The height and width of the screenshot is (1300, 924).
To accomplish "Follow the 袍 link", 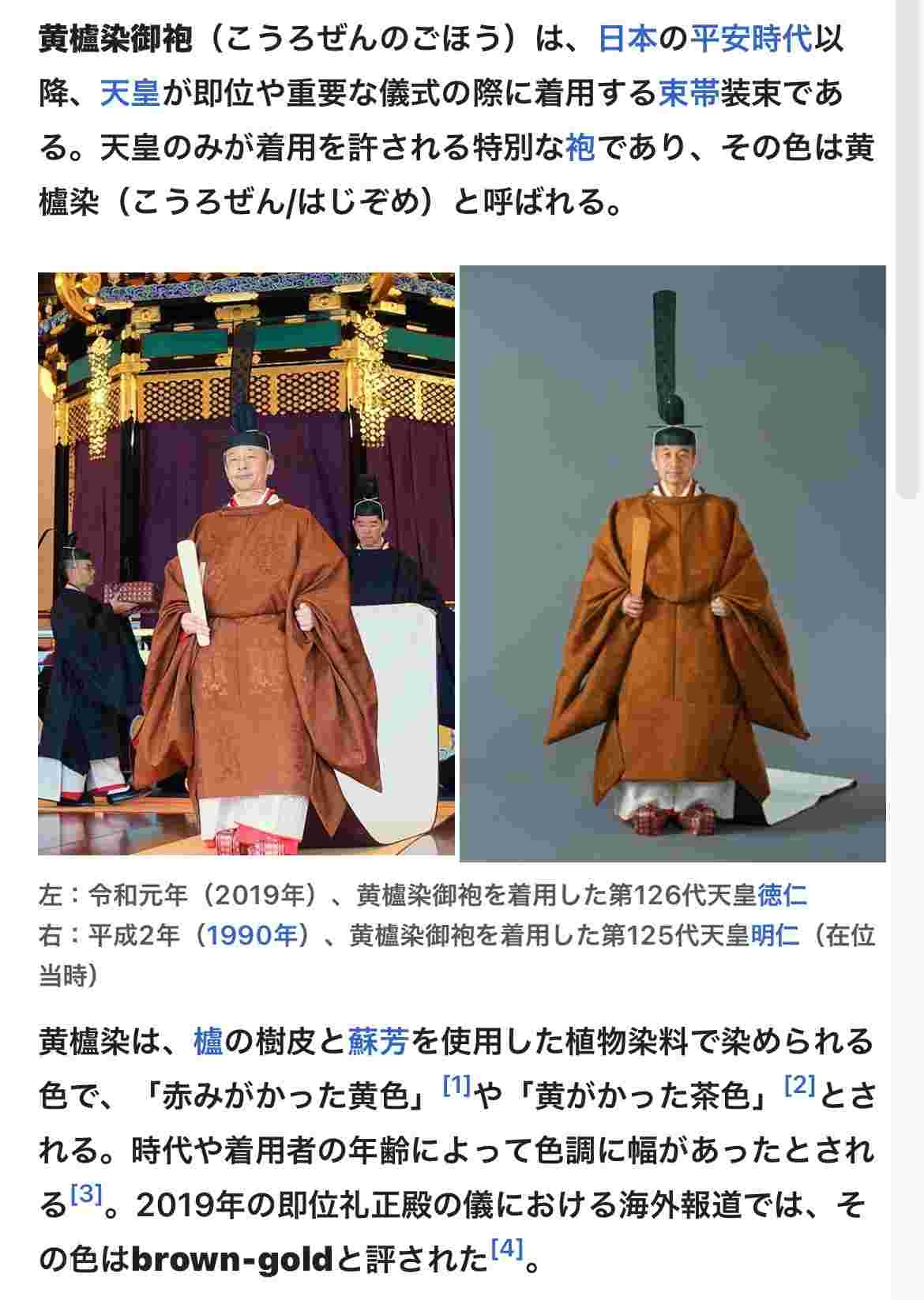I will point(580,148).
